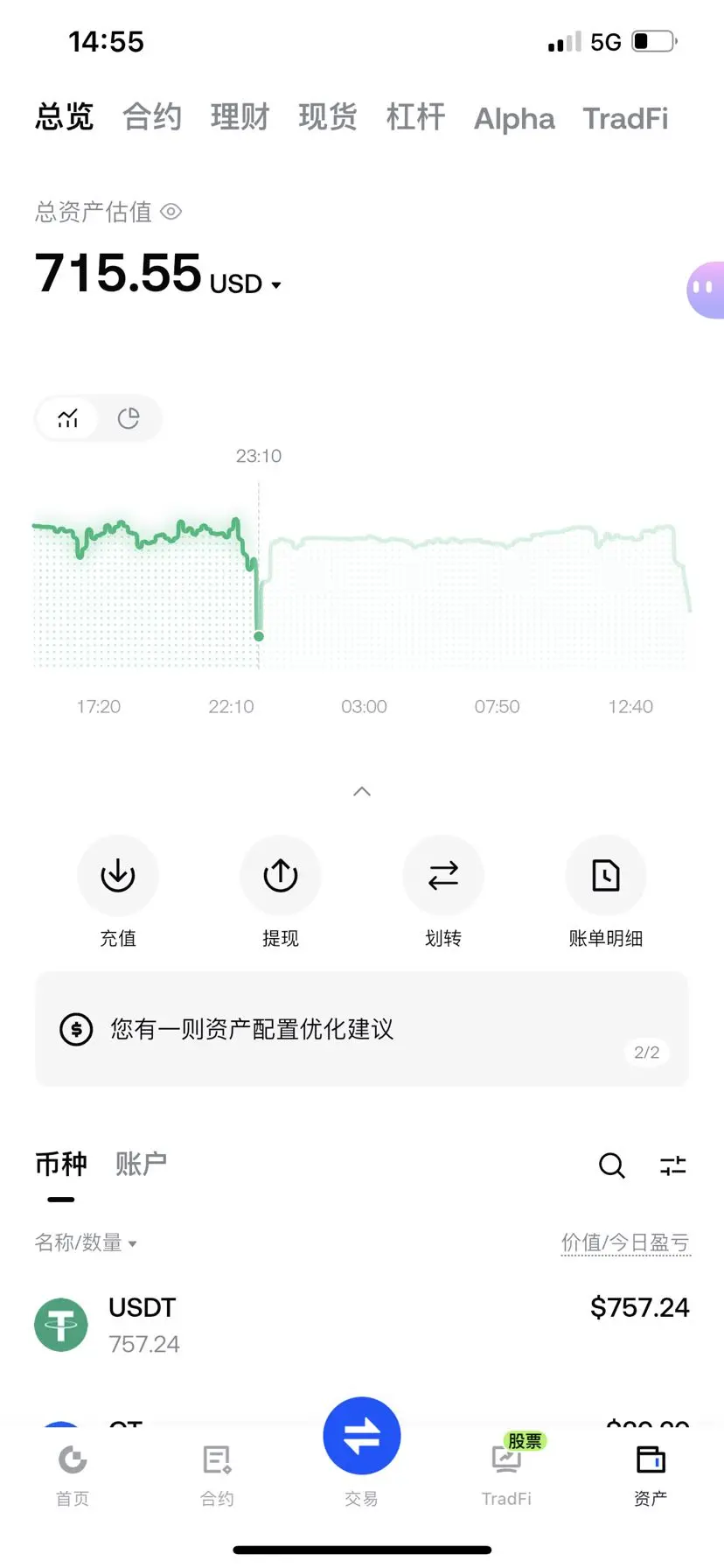Switch to the 合约 top tab
Viewport: 724px width, 1568px height.
pyautogui.click(x=152, y=117)
